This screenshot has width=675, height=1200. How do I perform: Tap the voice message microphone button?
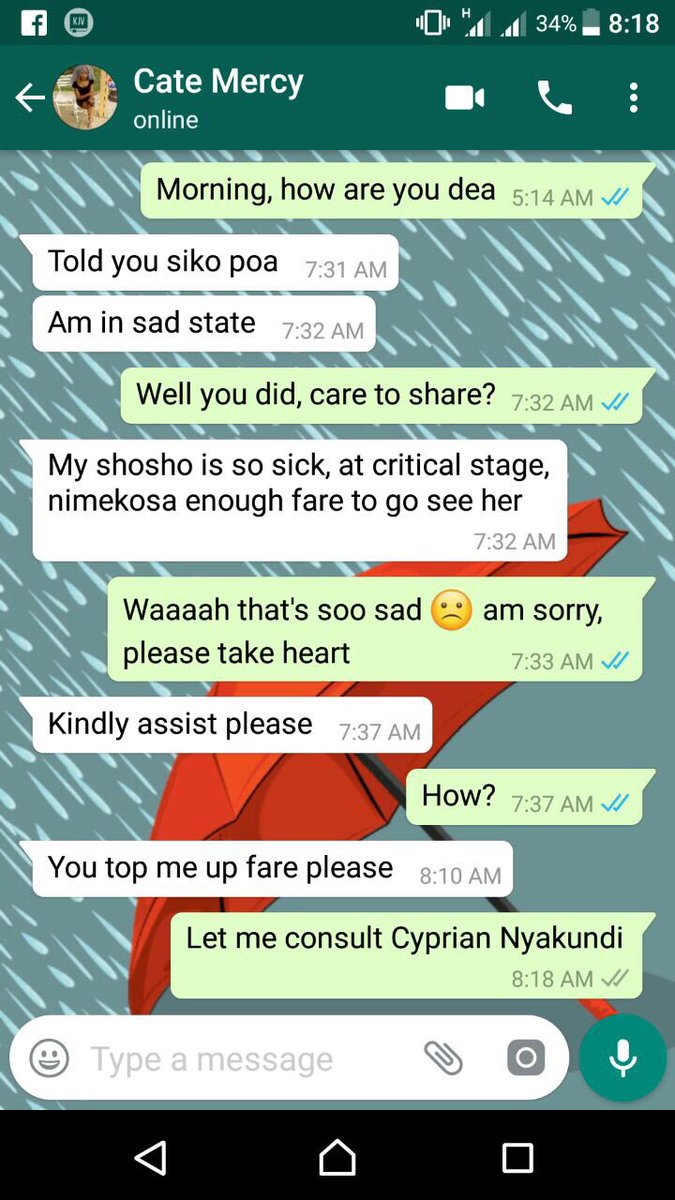click(622, 1058)
